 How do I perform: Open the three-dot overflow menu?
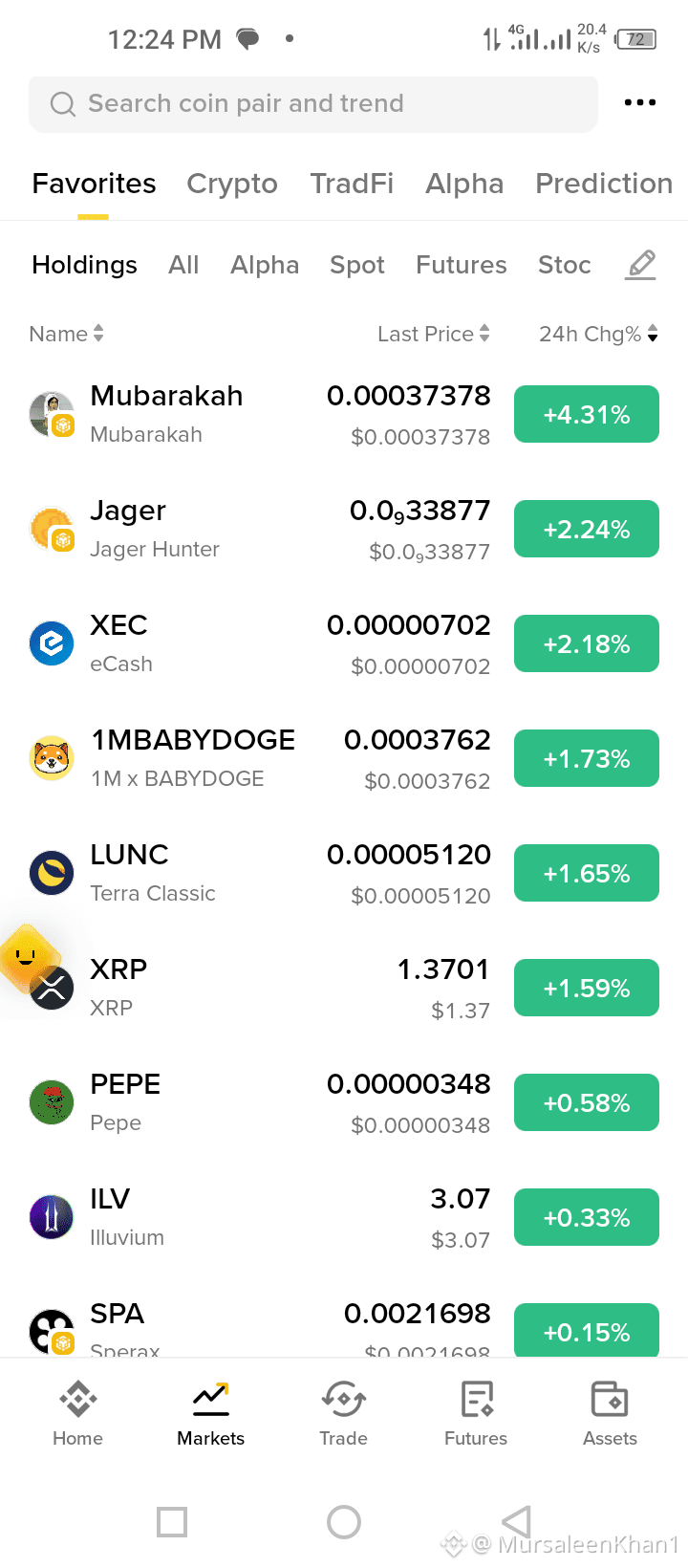[x=639, y=102]
